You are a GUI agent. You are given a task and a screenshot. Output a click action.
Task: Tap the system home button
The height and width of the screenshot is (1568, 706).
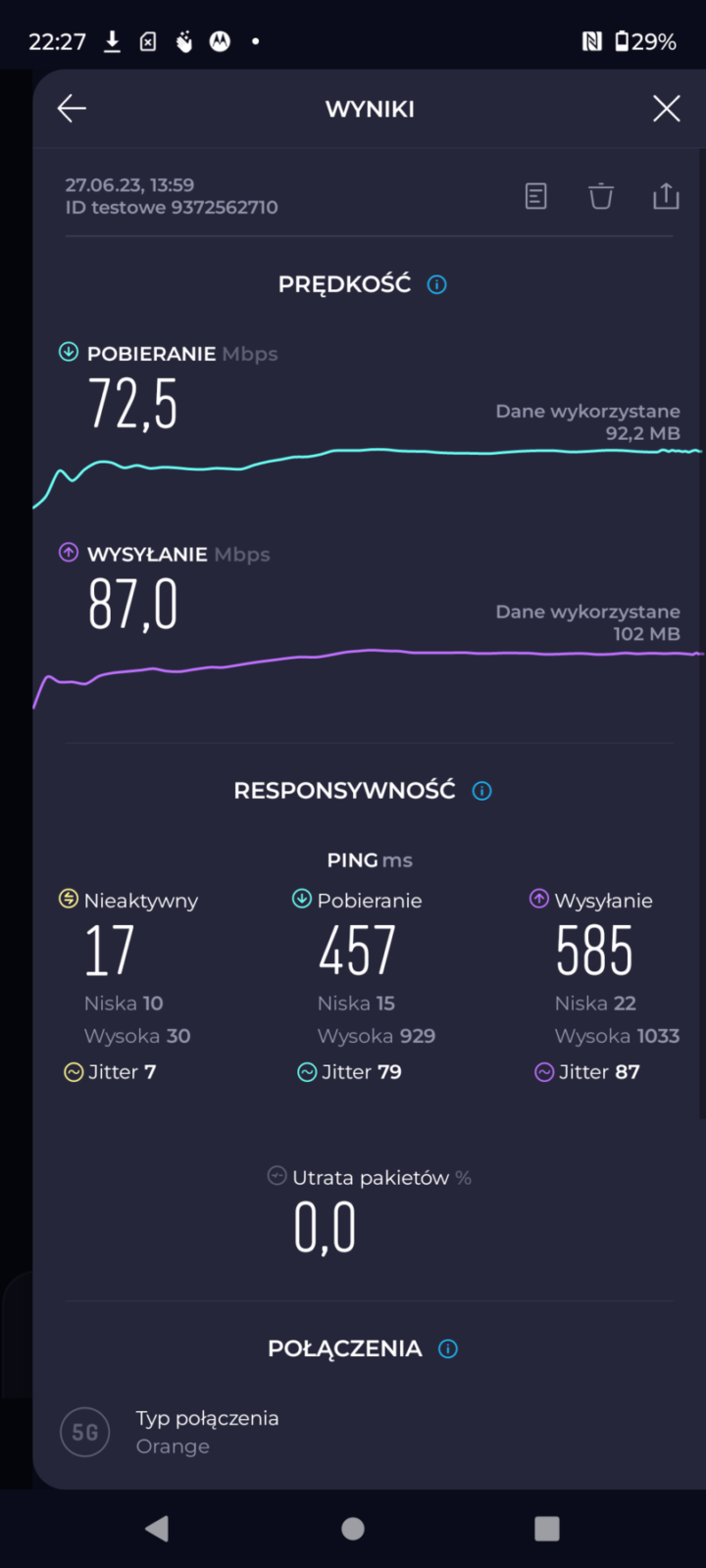click(x=353, y=1529)
